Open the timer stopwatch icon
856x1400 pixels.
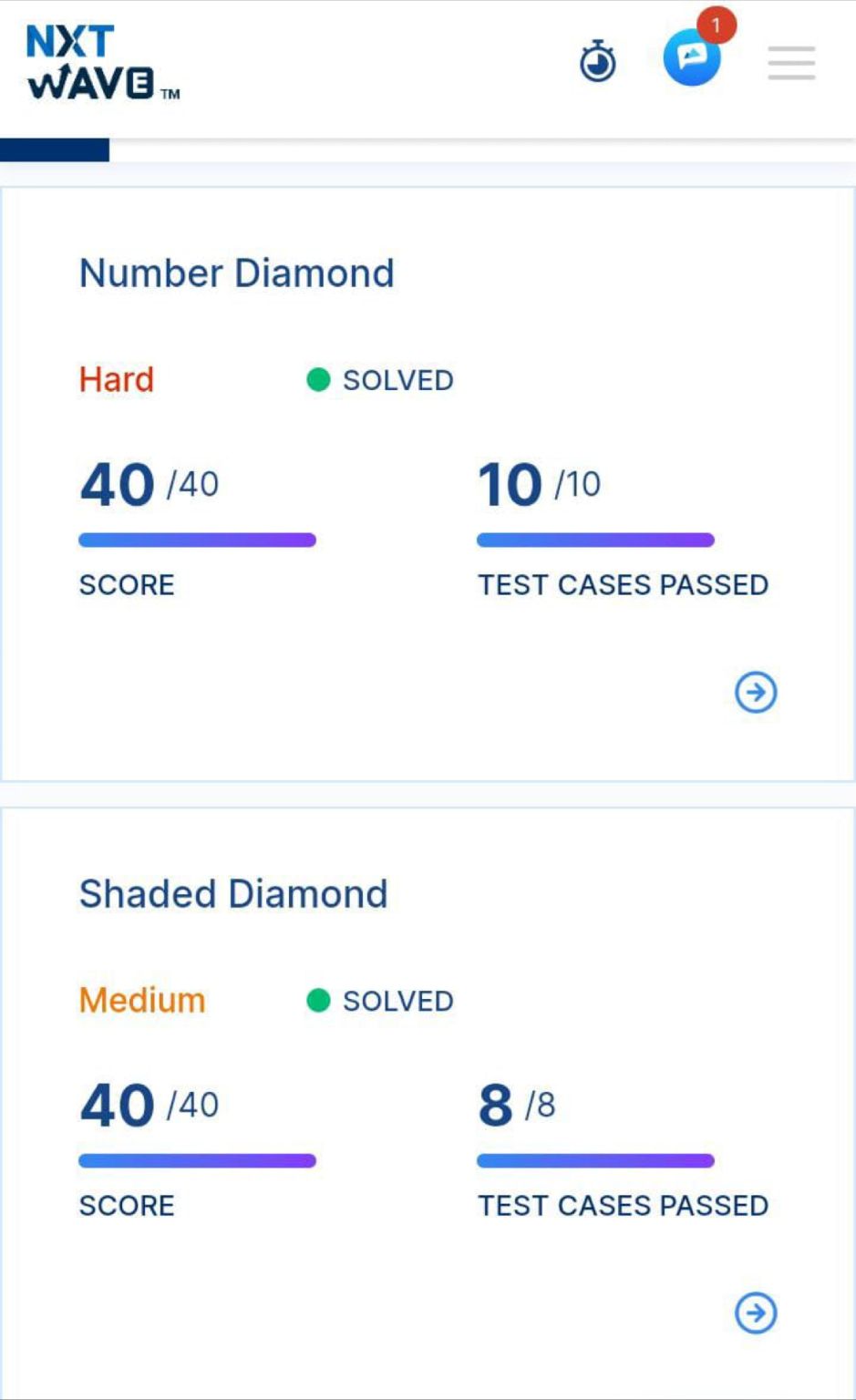coord(598,62)
